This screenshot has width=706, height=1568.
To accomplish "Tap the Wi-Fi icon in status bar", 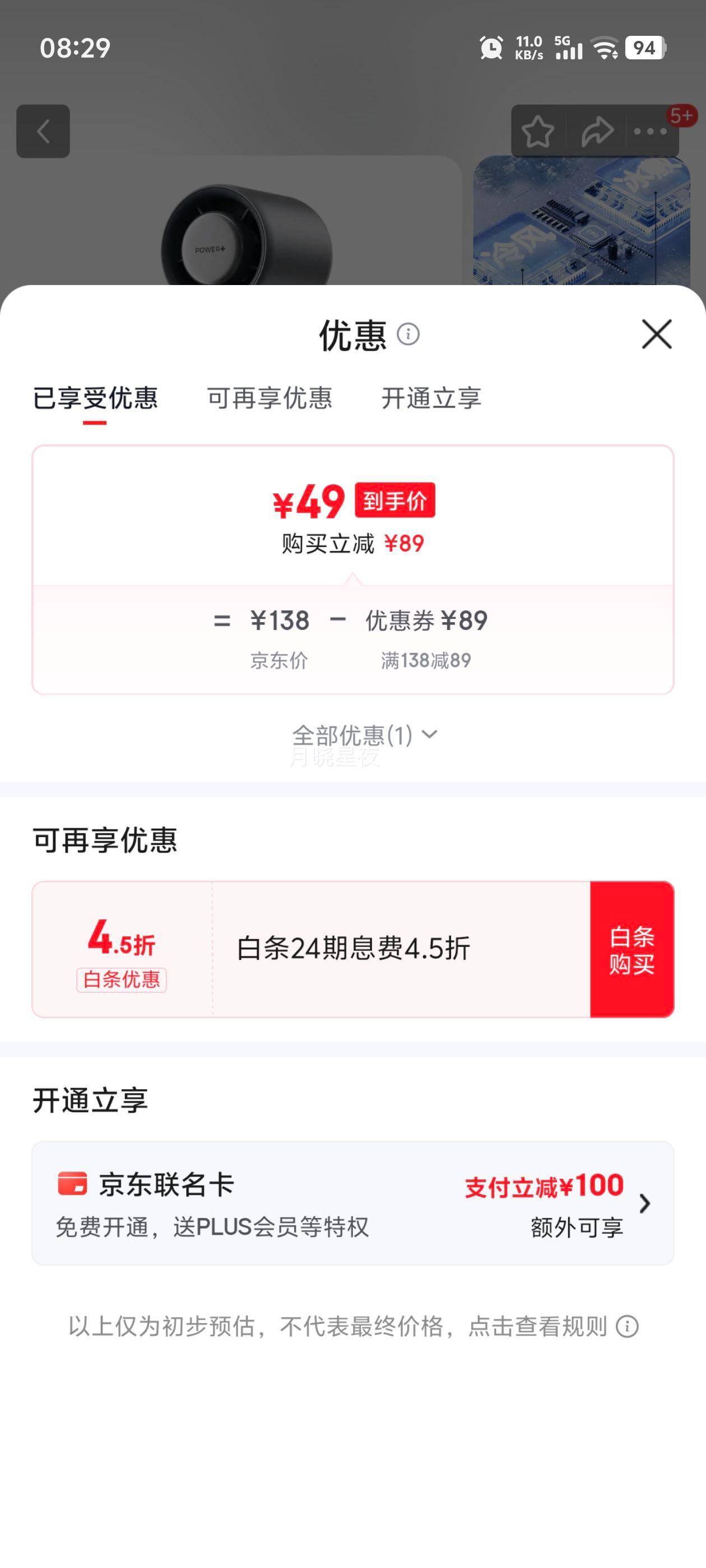I will [603, 49].
